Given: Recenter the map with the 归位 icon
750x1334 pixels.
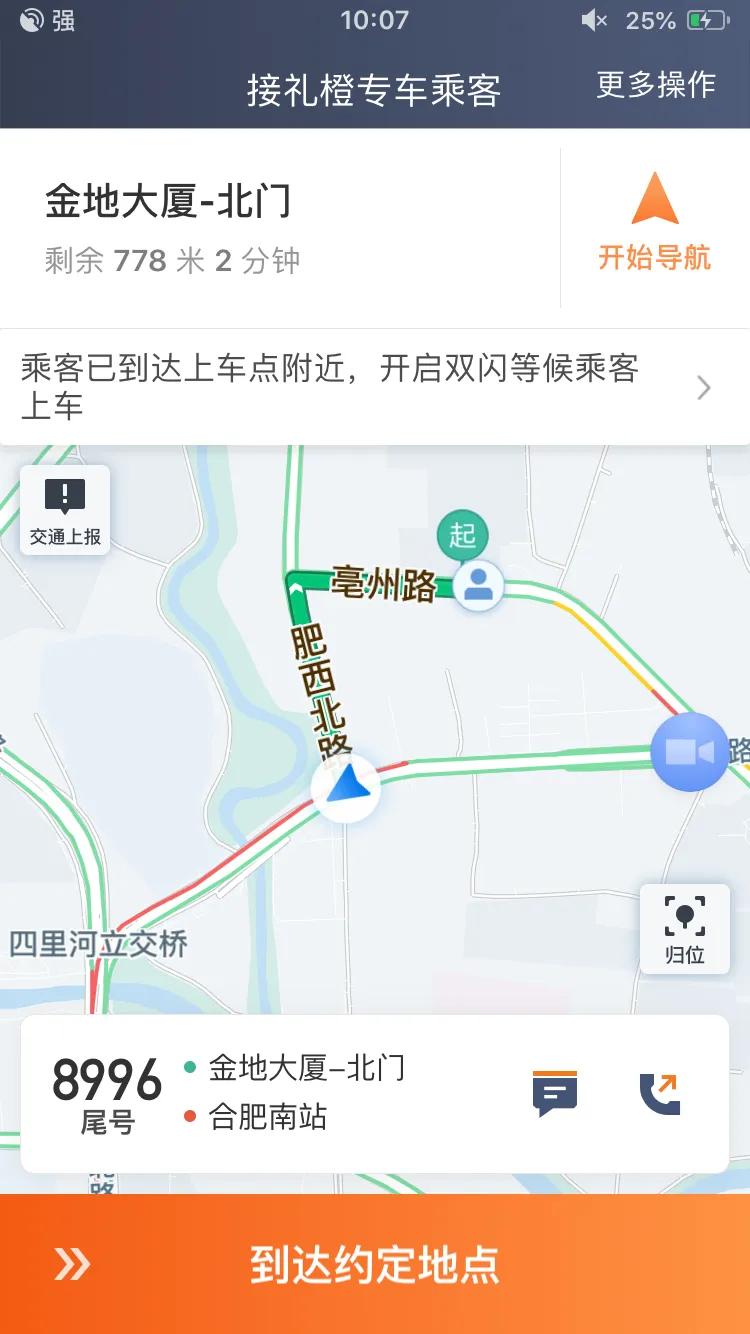Looking at the screenshot, I should point(684,929).
